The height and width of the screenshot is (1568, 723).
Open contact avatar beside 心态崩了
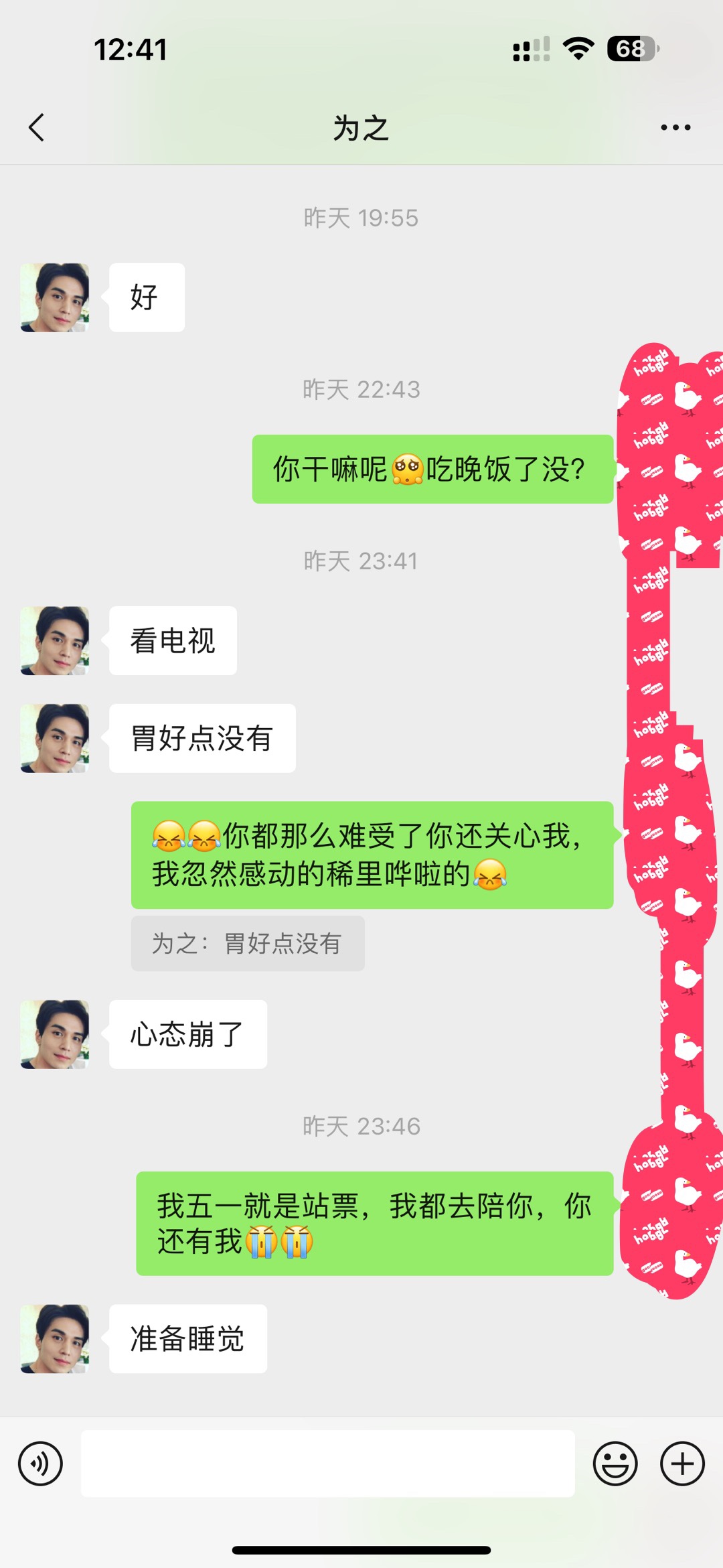click(x=55, y=1034)
